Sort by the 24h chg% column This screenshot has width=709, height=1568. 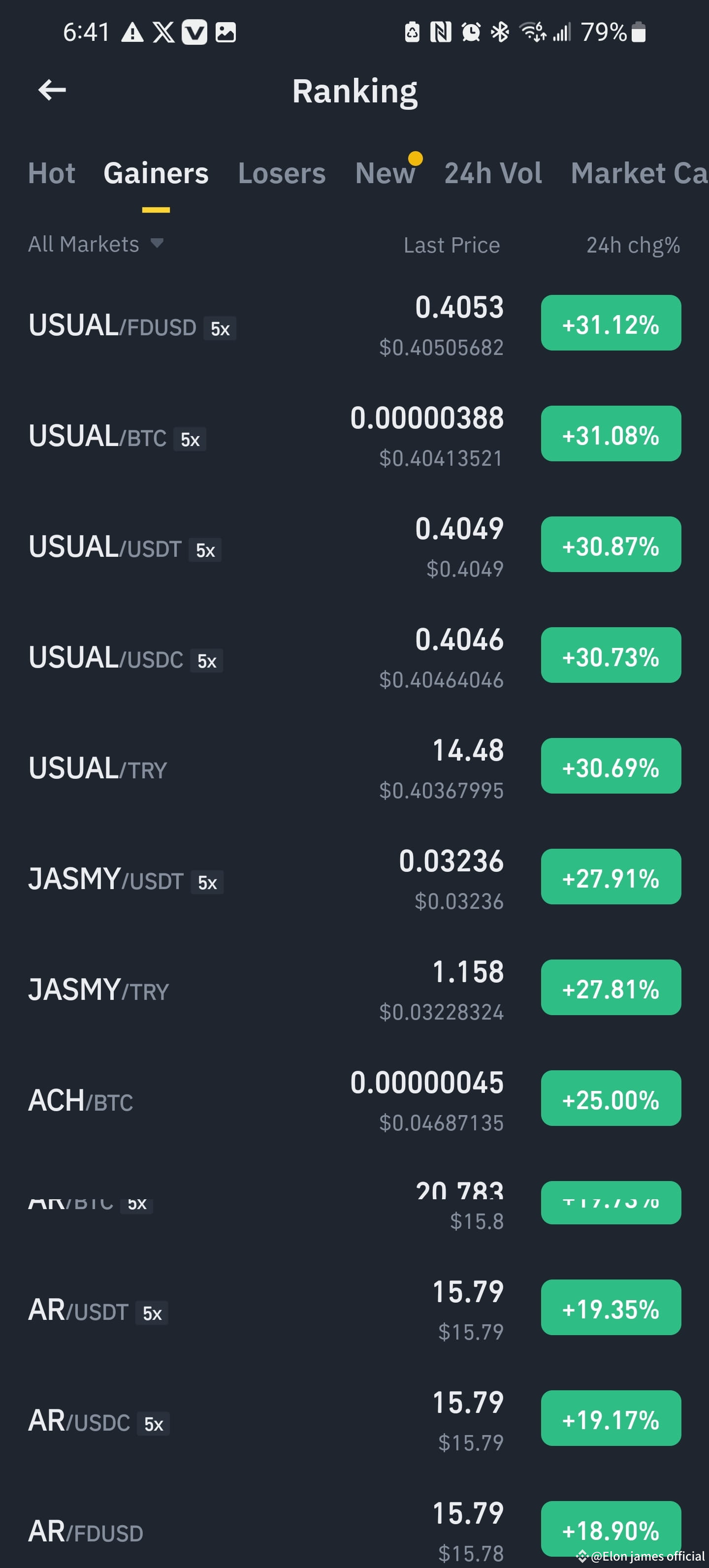[633, 245]
